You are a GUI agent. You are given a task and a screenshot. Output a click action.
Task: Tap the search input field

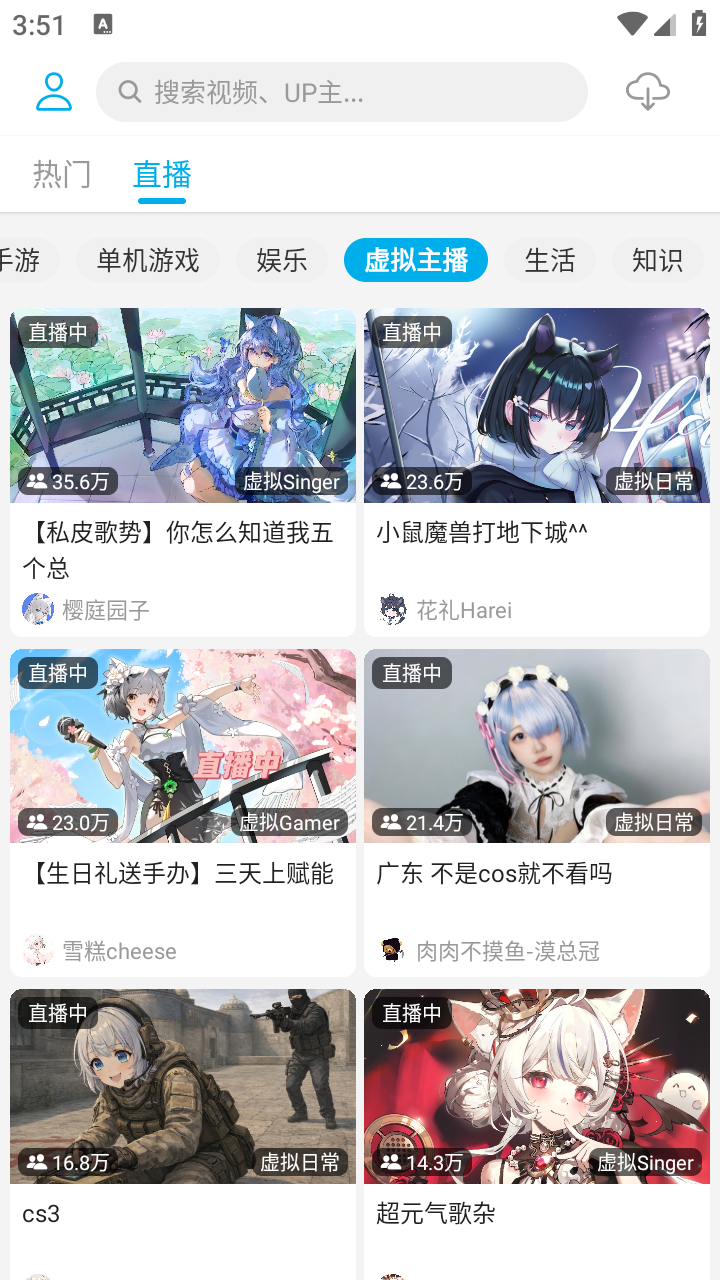(341, 91)
